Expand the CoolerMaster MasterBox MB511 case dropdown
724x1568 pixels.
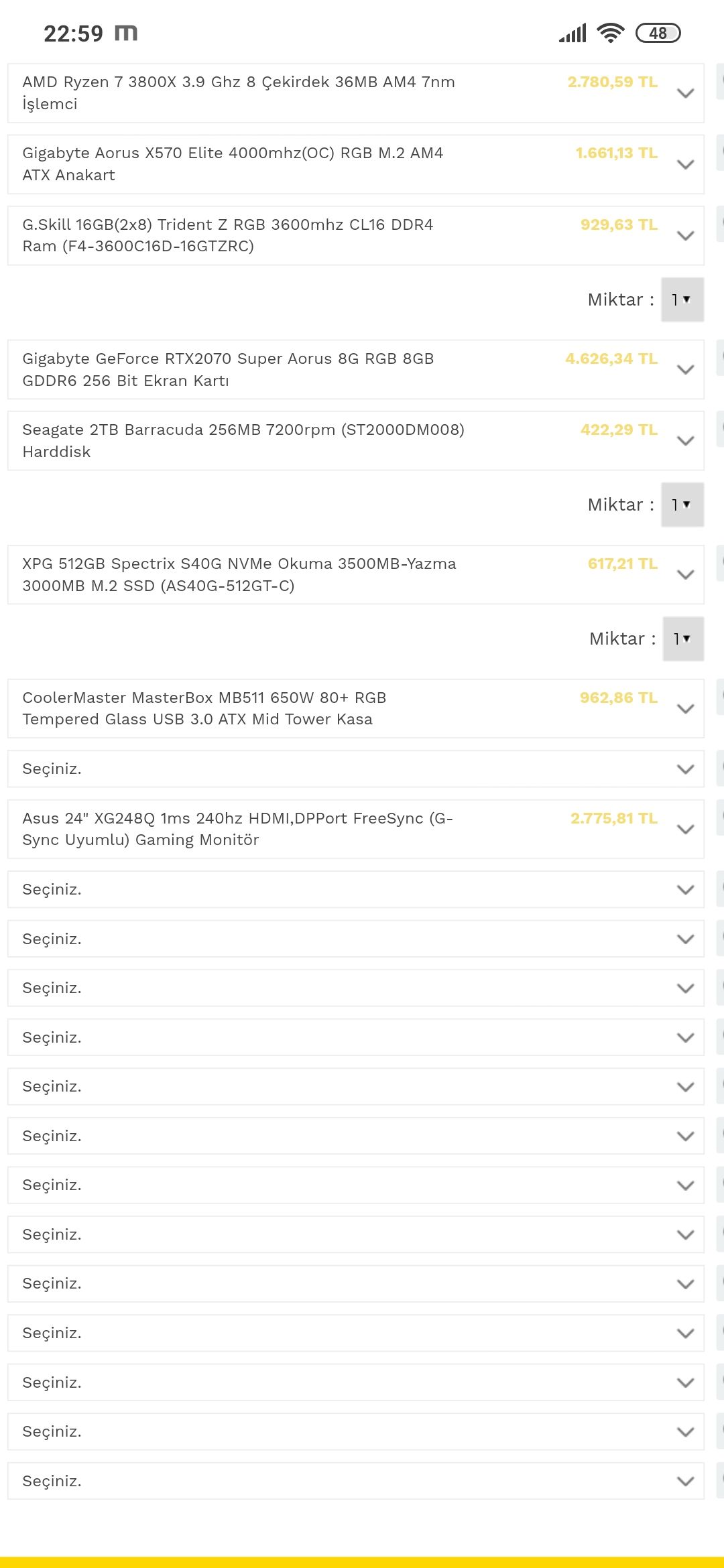[355, 708]
